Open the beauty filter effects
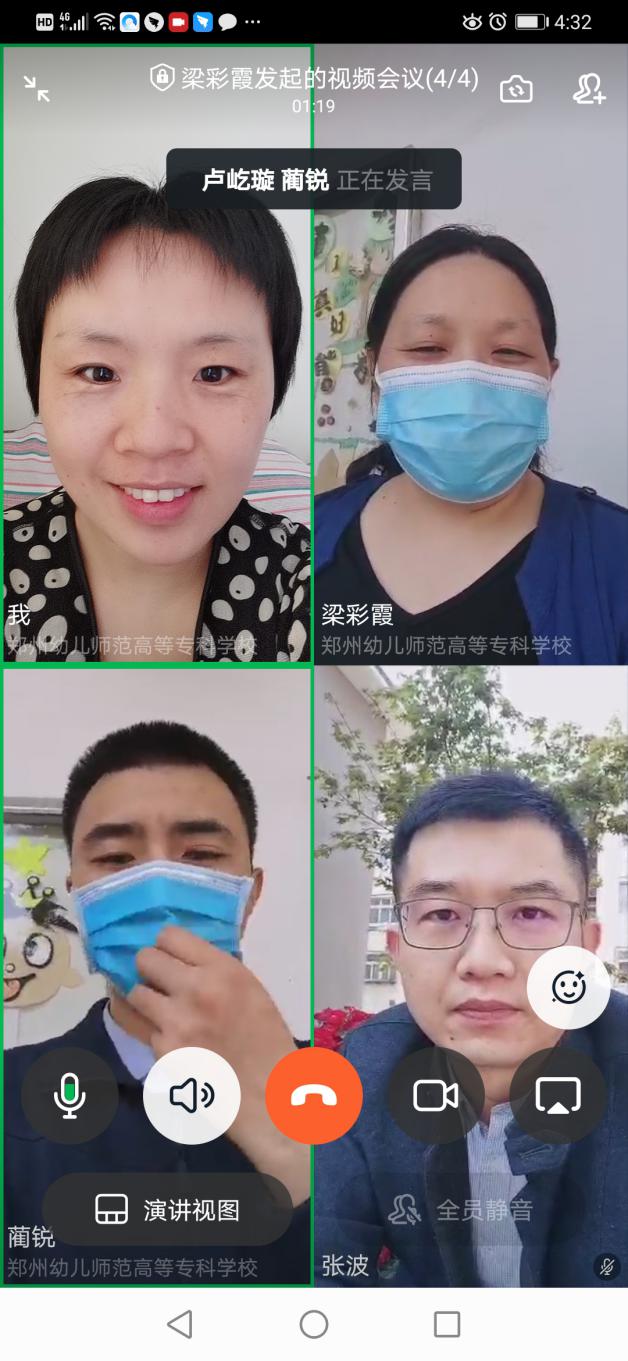 568,988
